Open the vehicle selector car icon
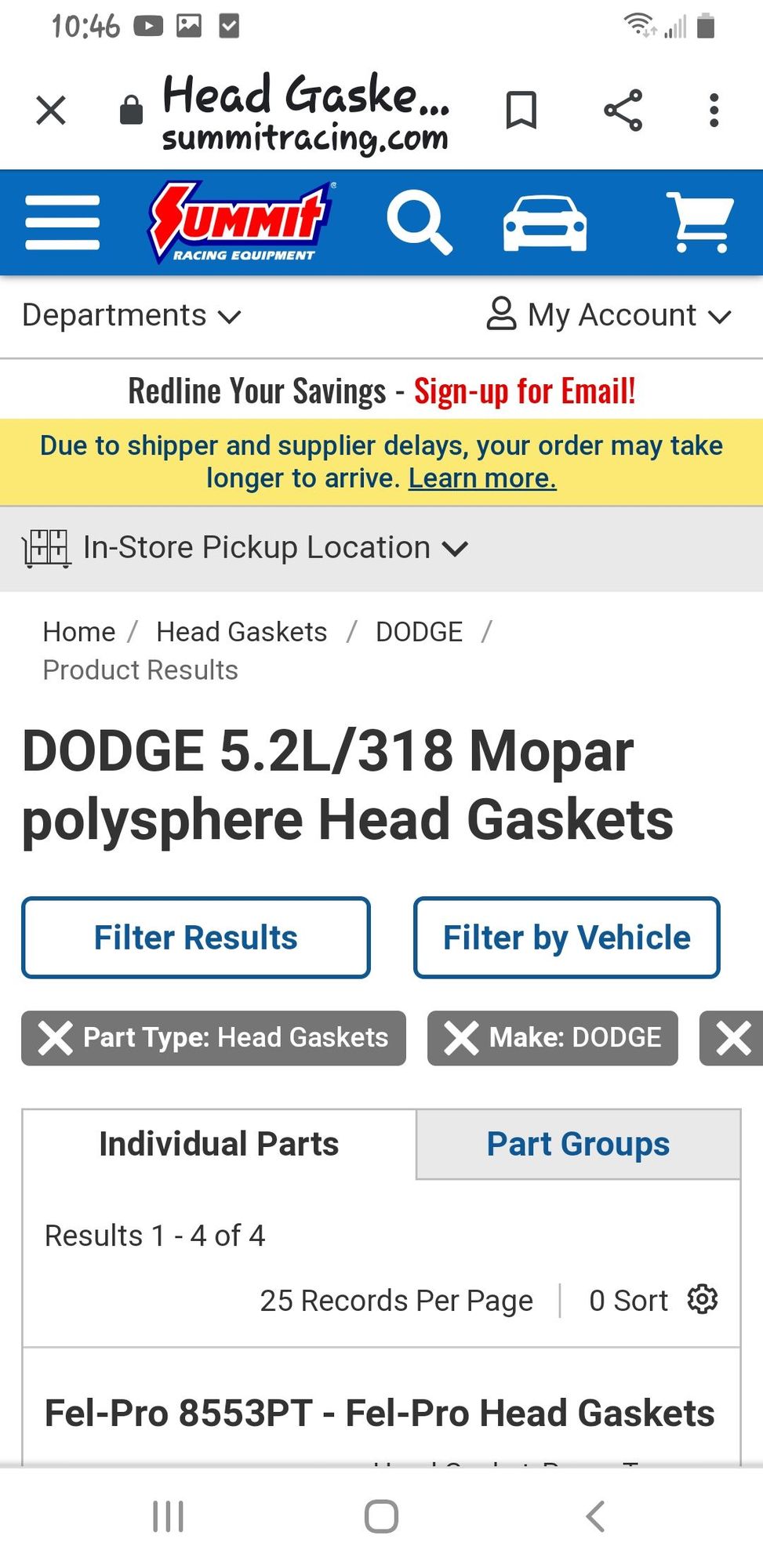The image size is (763, 1568). (x=544, y=223)
